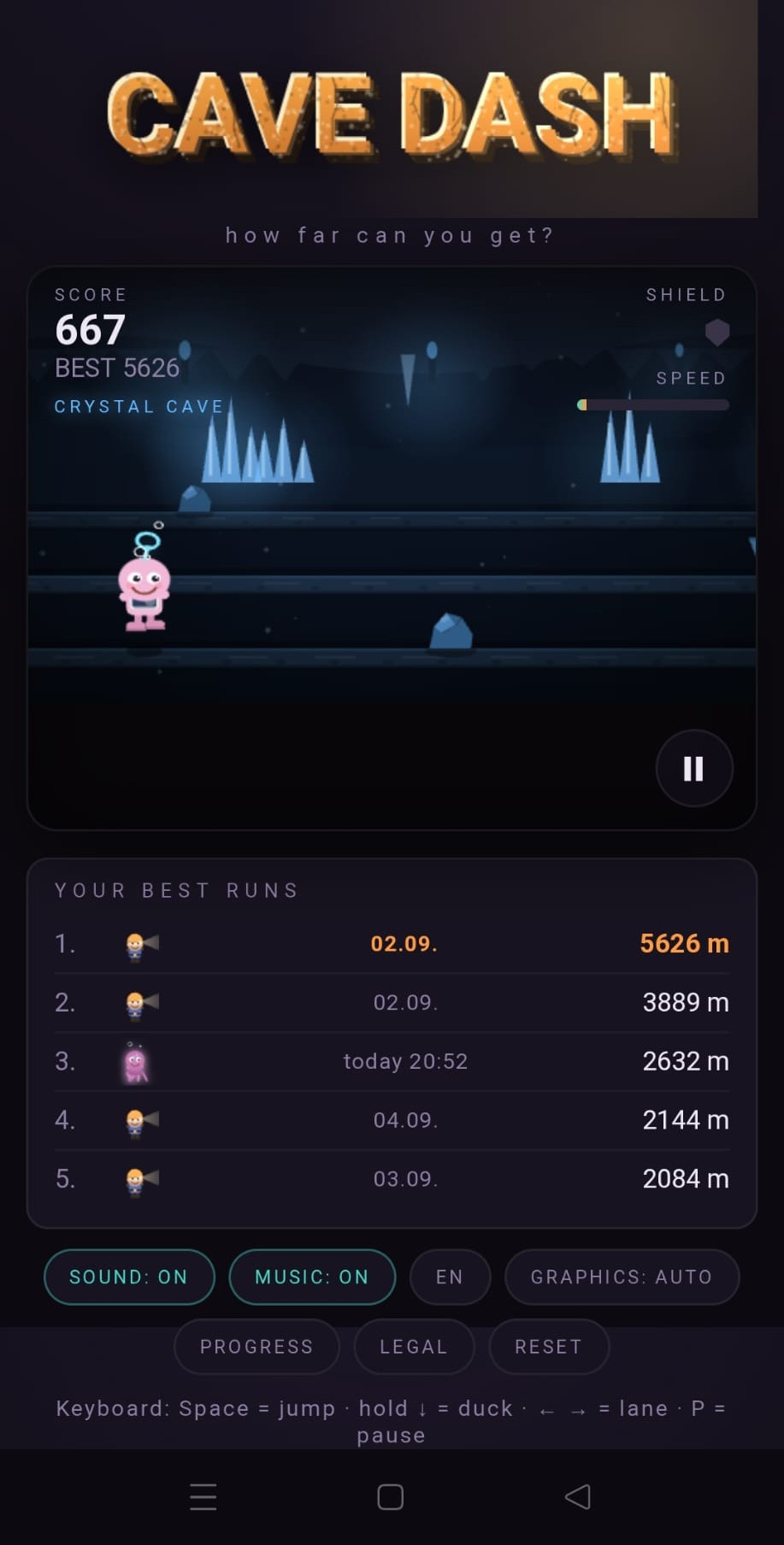784x1545 pixels.
Task: Open the Legal information
Action: pos(414,1347)
